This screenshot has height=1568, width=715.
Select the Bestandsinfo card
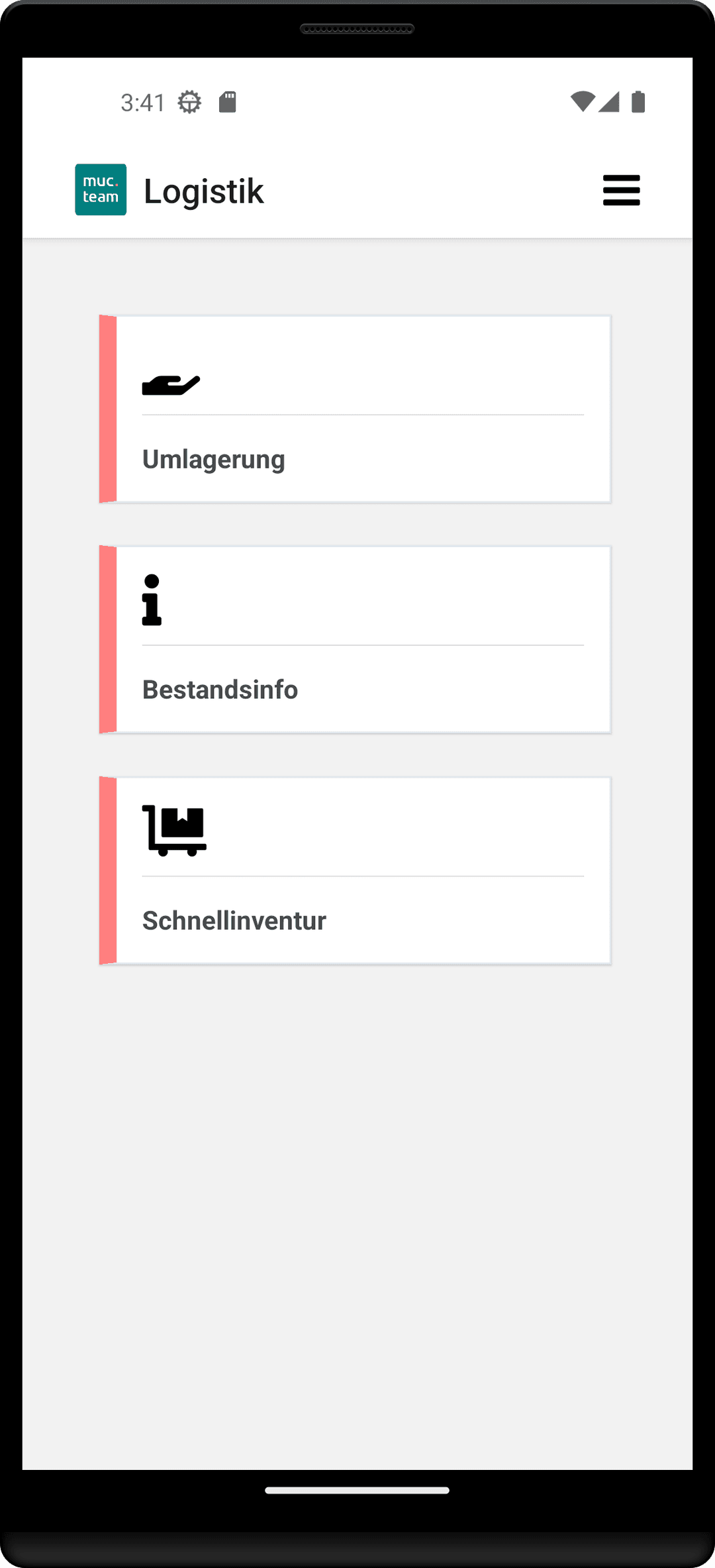pyautogui.click(x=356, y=640)
